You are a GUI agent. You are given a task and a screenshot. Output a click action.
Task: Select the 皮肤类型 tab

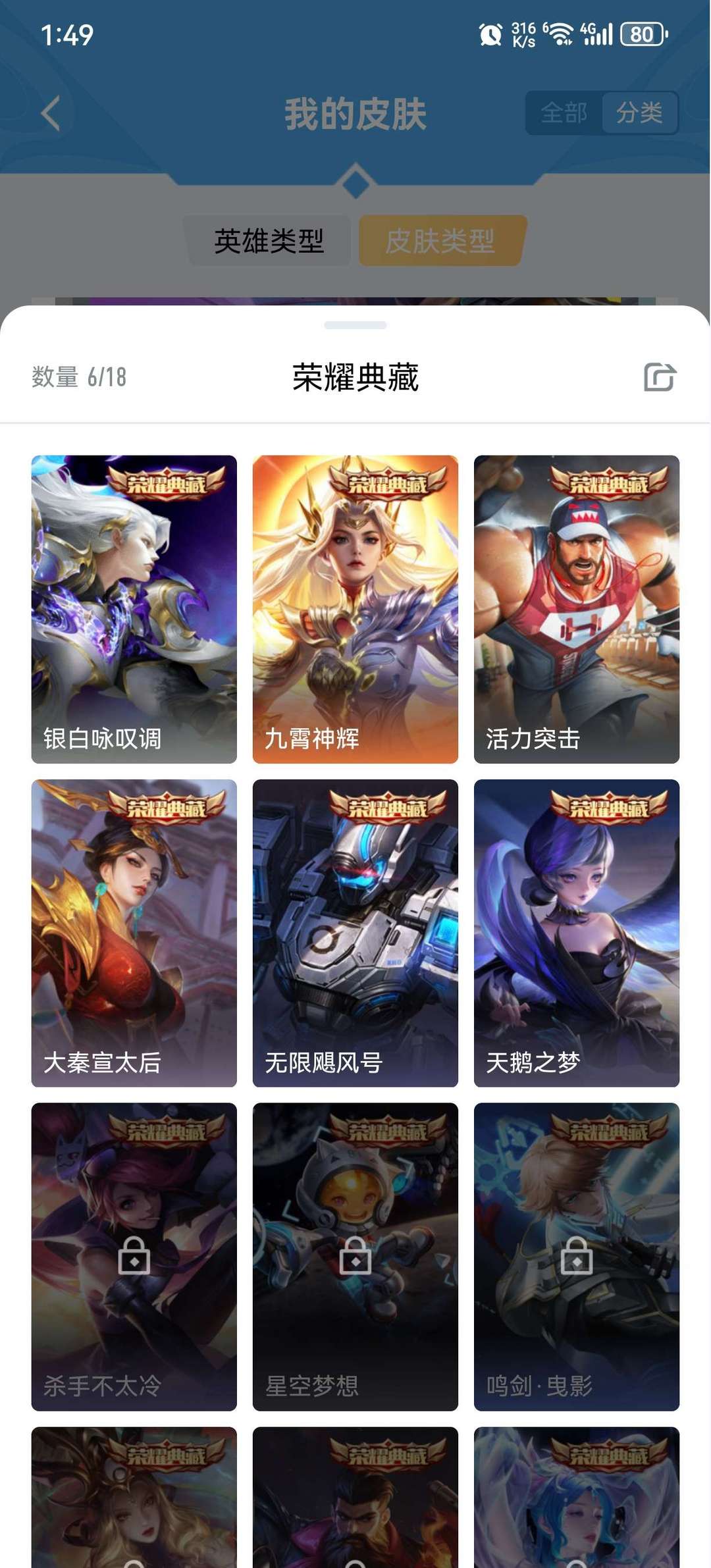tap(440, 241)
